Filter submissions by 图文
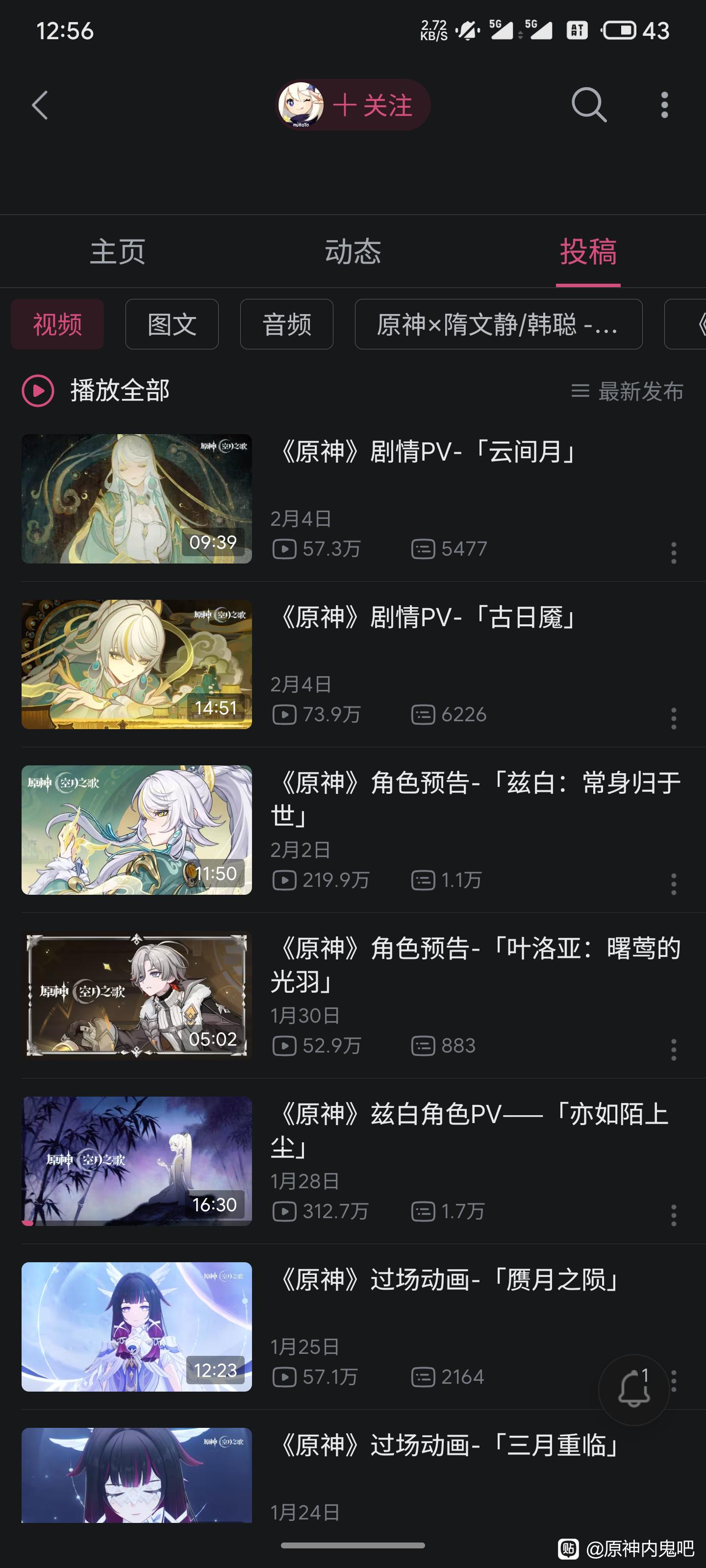The image size is (706, 1568). (172, 324)
